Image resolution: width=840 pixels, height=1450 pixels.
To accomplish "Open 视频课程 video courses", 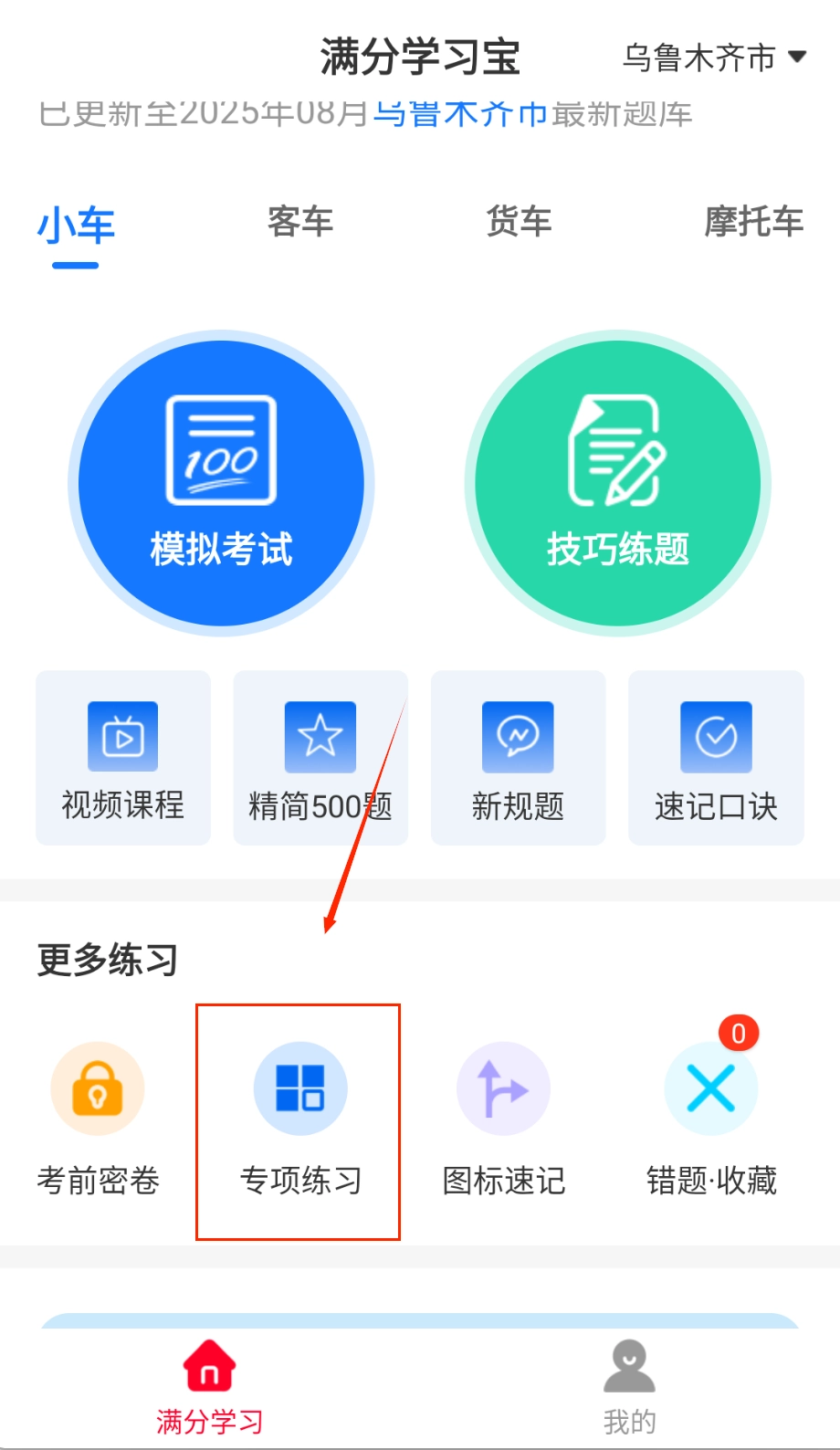I will point(123,758).
